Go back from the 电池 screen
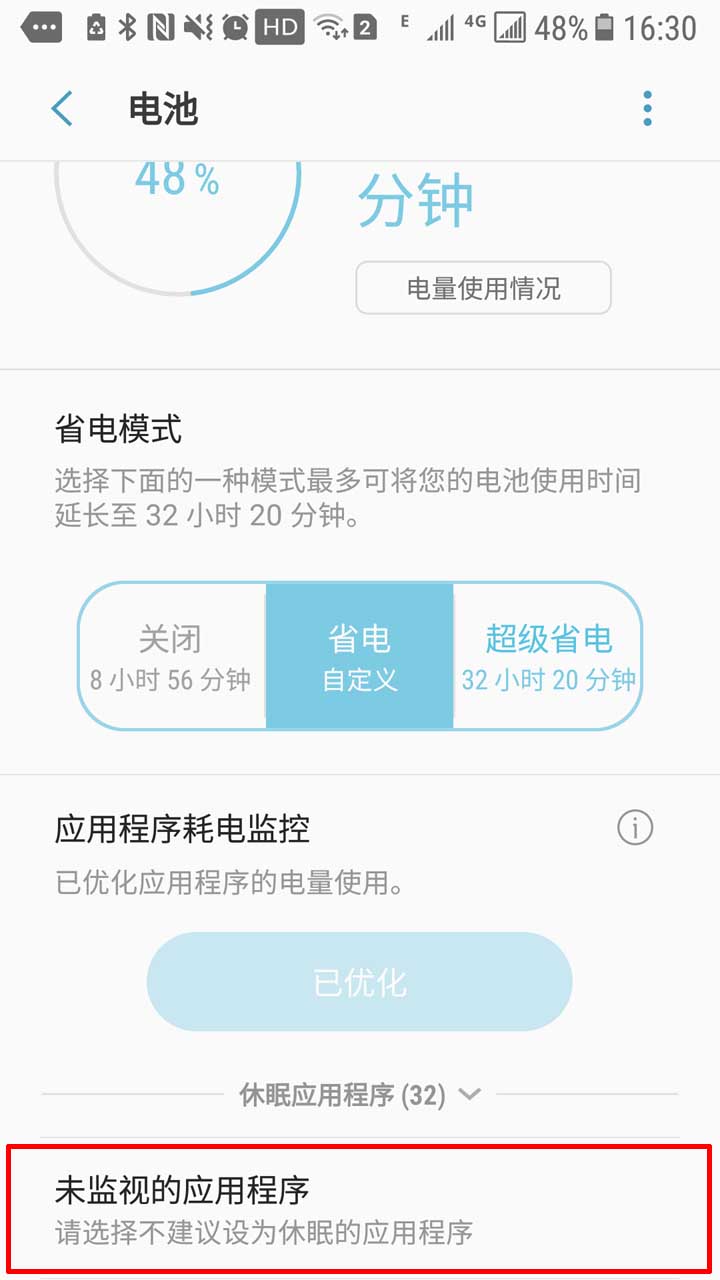This screenshot has width=720, height=1280. (62, 108)
